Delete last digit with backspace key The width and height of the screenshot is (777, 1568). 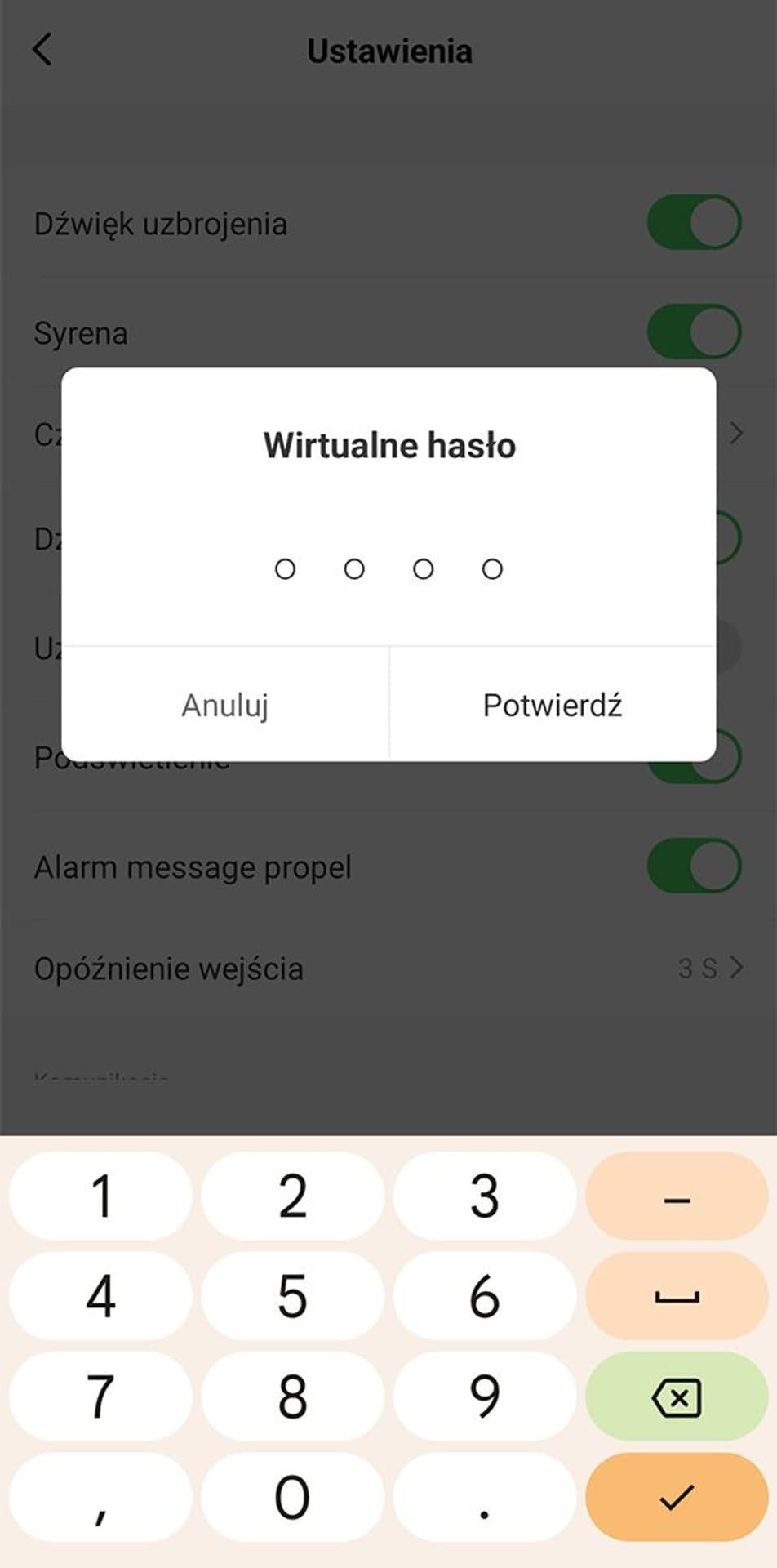click(677, 1396)
